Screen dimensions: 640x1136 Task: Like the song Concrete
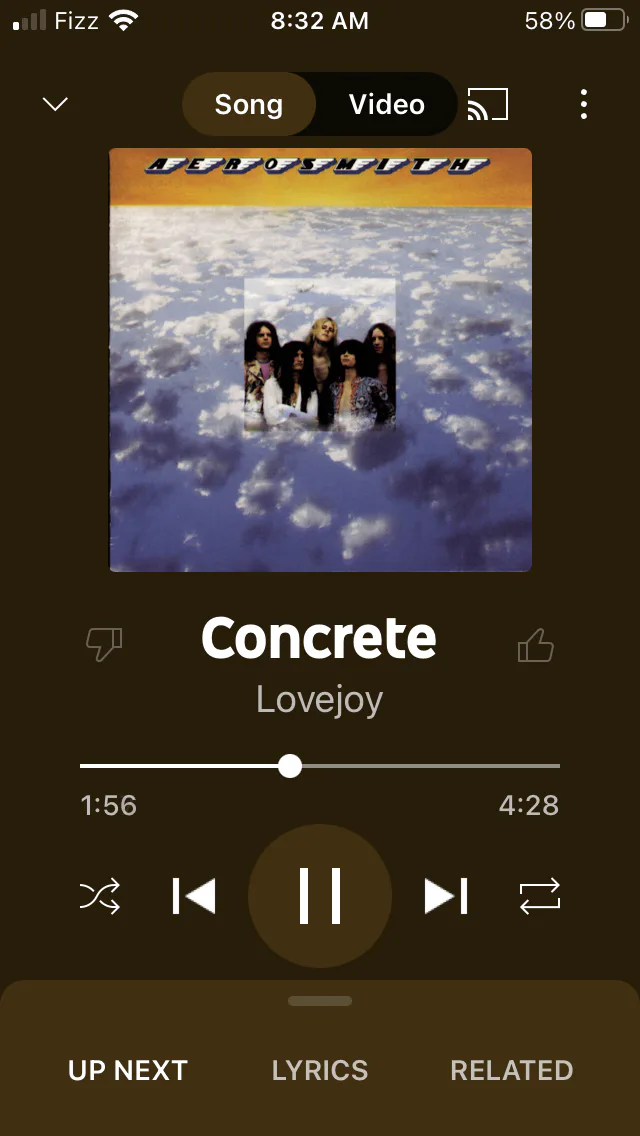[536, 646]
